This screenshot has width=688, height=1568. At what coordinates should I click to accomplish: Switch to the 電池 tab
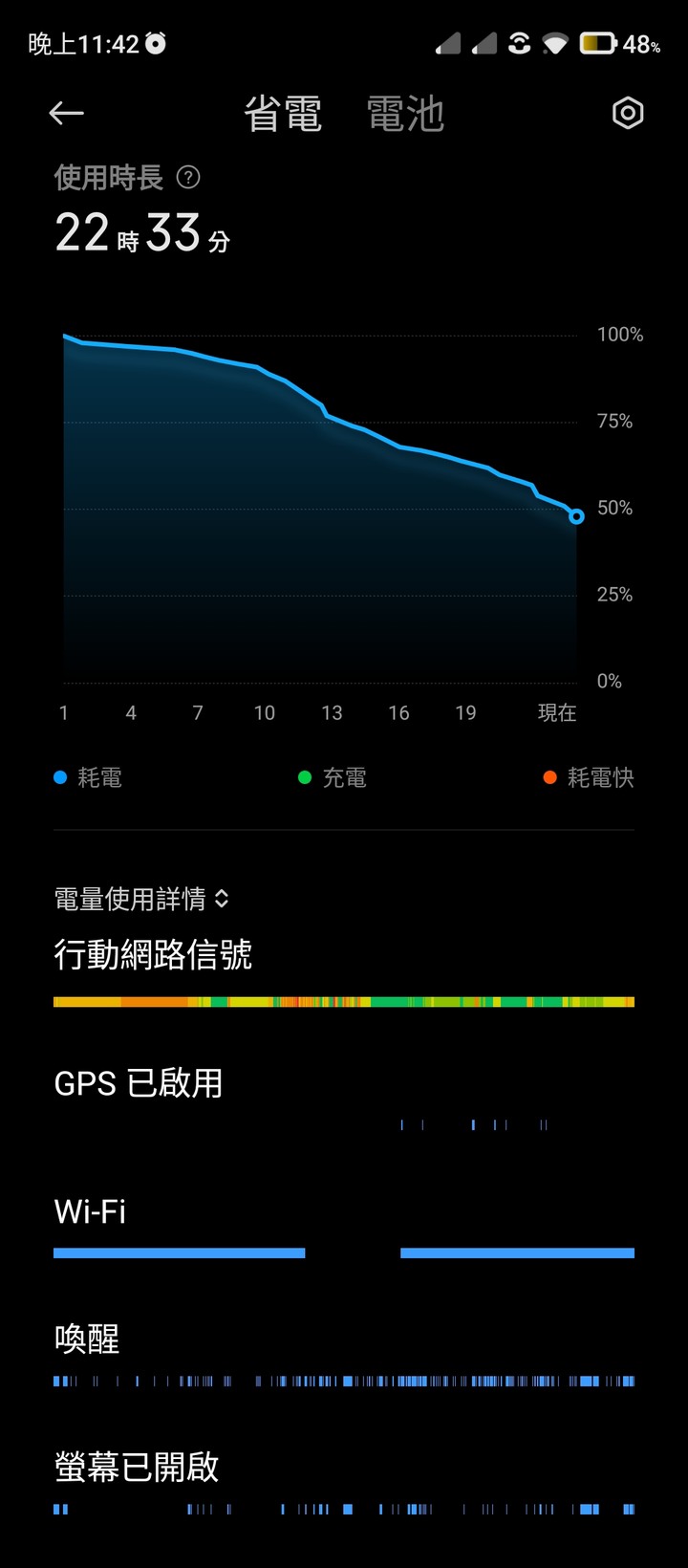tap(405, 115)
